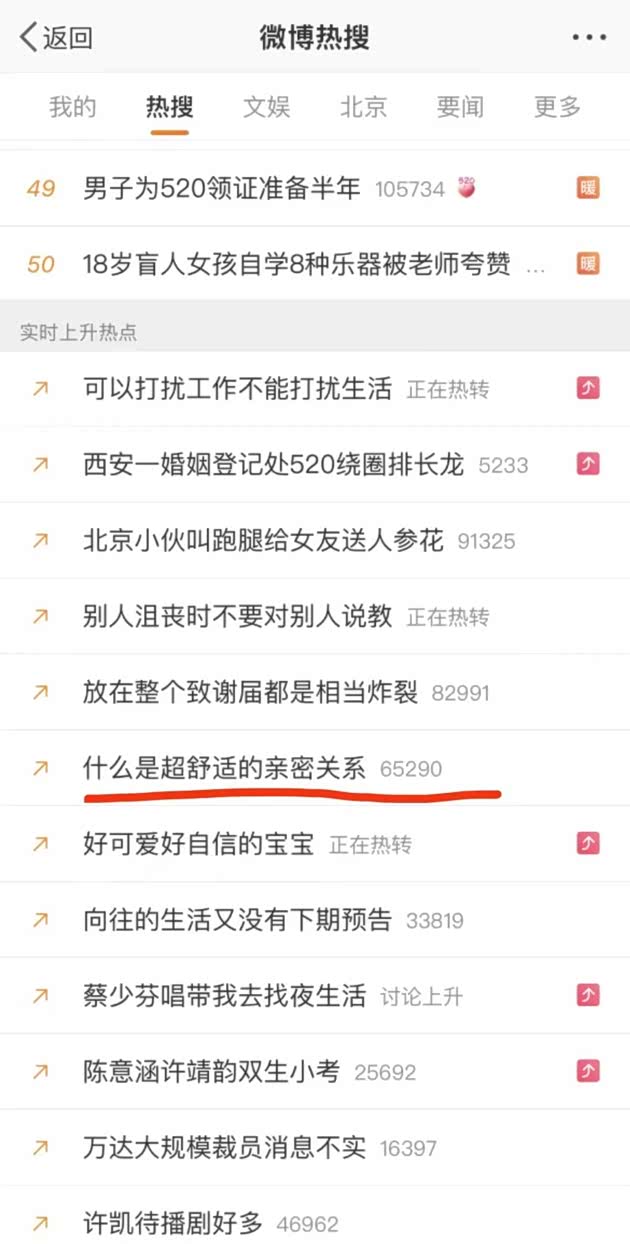
Task: Open topic 18岁盲人女孩自学8种乐器被老师夸赞
Action: click(296, 264)
